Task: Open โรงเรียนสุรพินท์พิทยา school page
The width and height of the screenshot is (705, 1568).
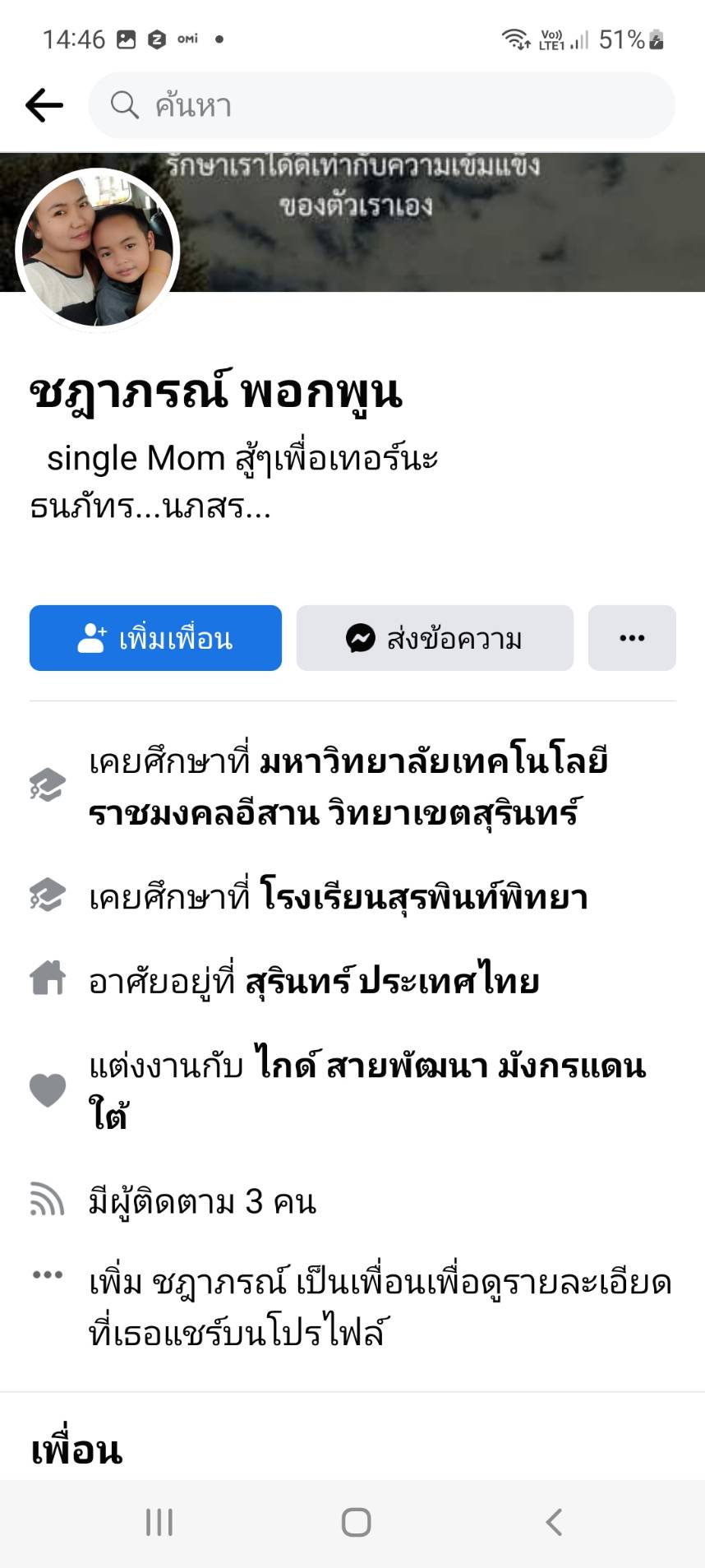Action: coord(423,897)
